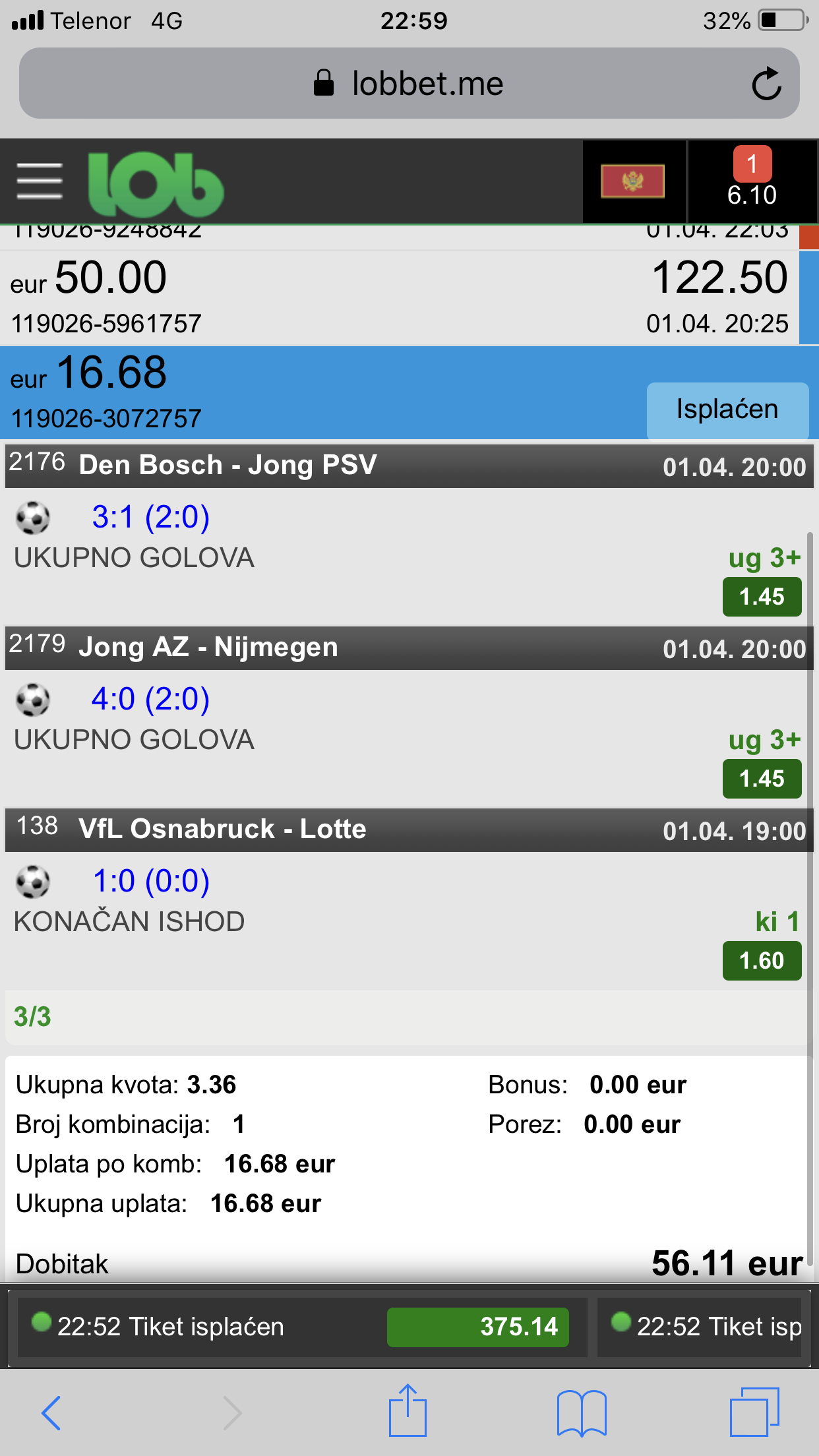Tap the Montenegro flag language selector
Viewport: 819px width, 1456px height.
pos(632,181)
